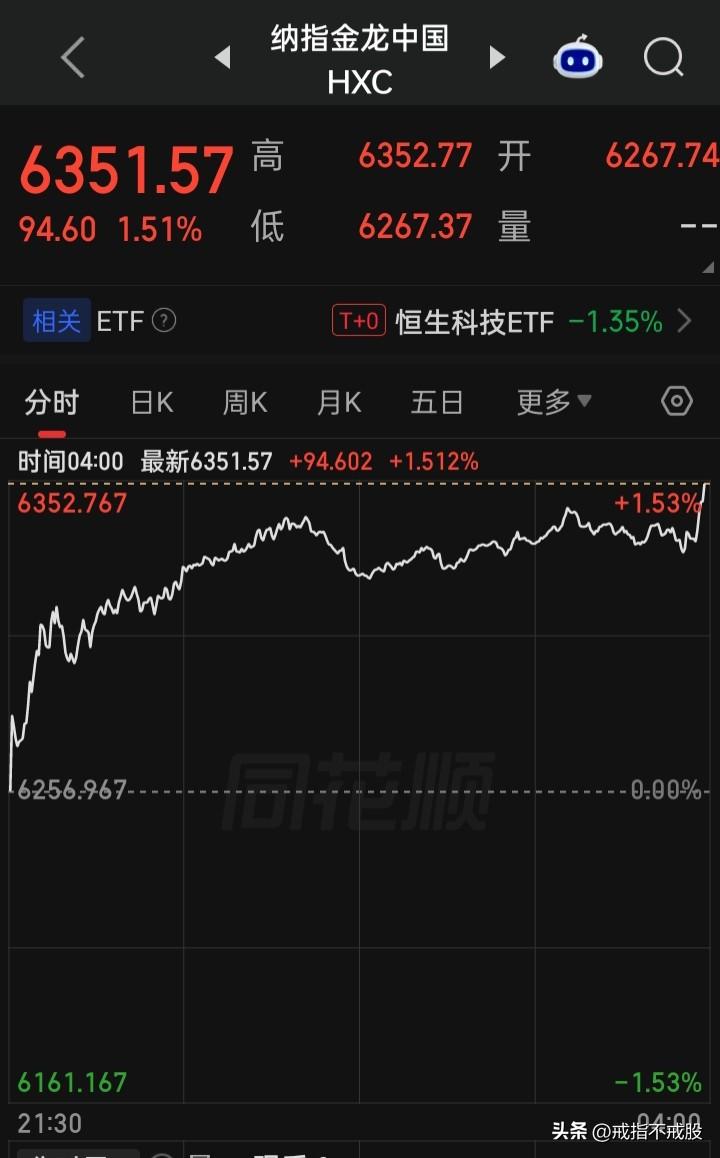Tap the help icon next to 相关ETF

coord(164,321)
